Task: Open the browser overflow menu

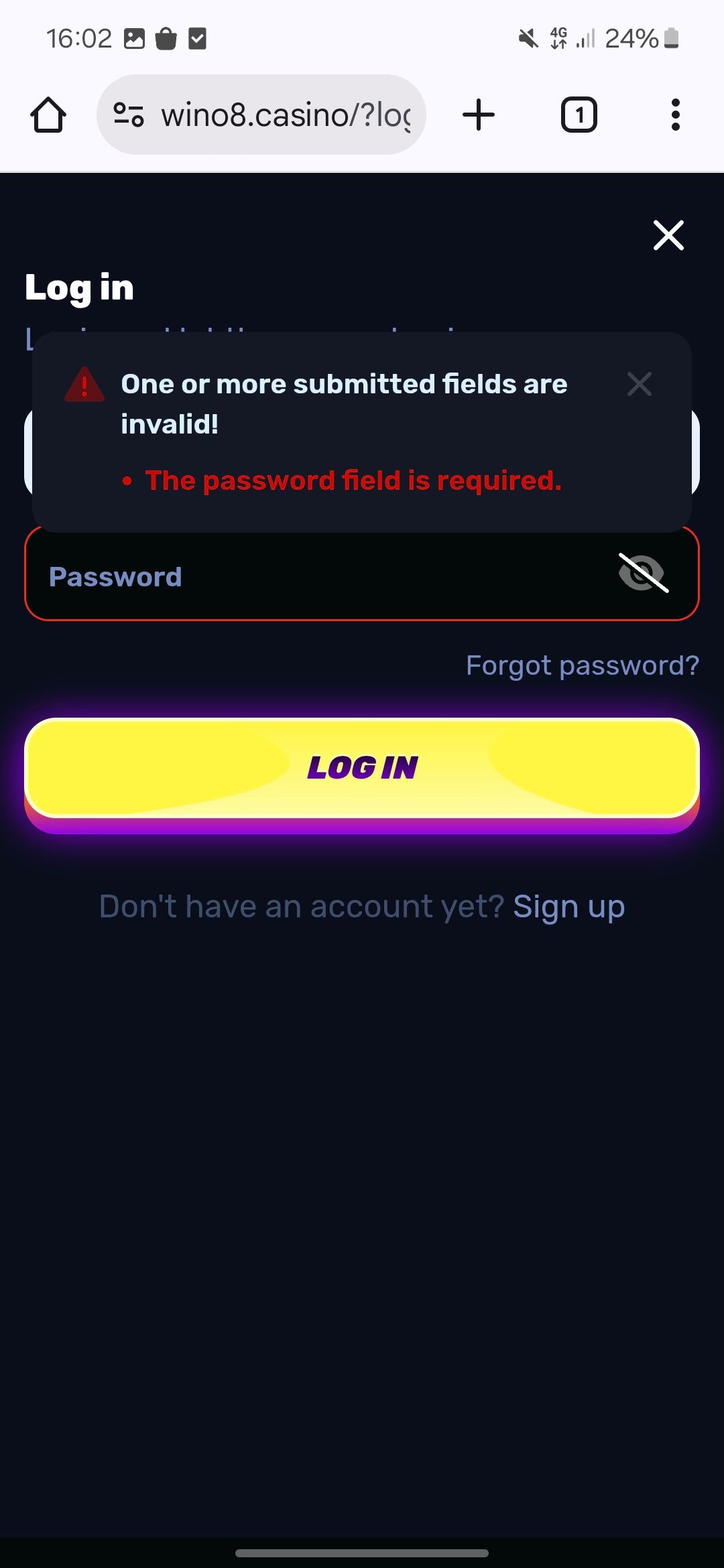Action: (x=675, y=115)
